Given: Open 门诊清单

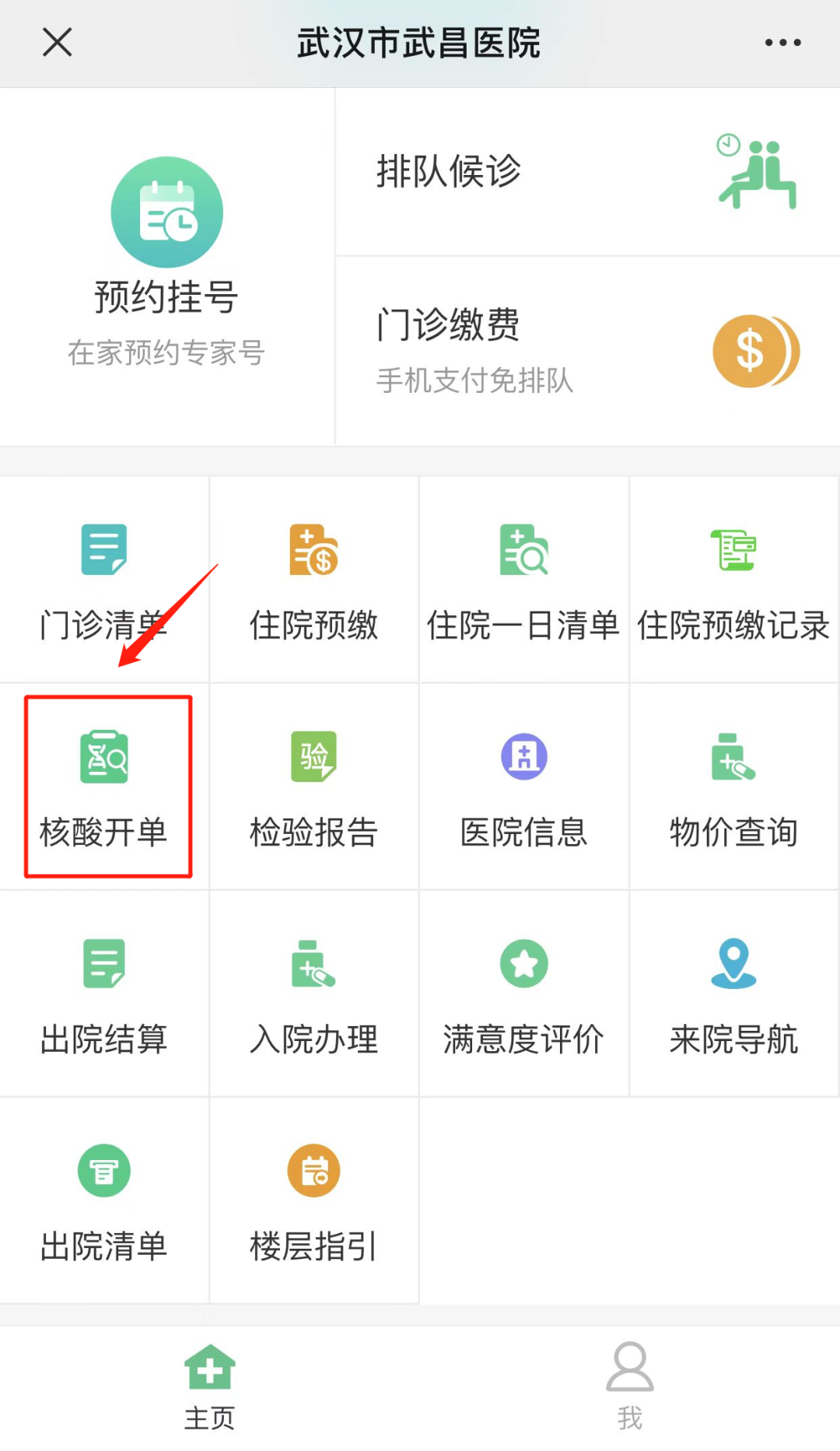Looking at the screenshot, I should pyautogui.click(x=104, y=580).
